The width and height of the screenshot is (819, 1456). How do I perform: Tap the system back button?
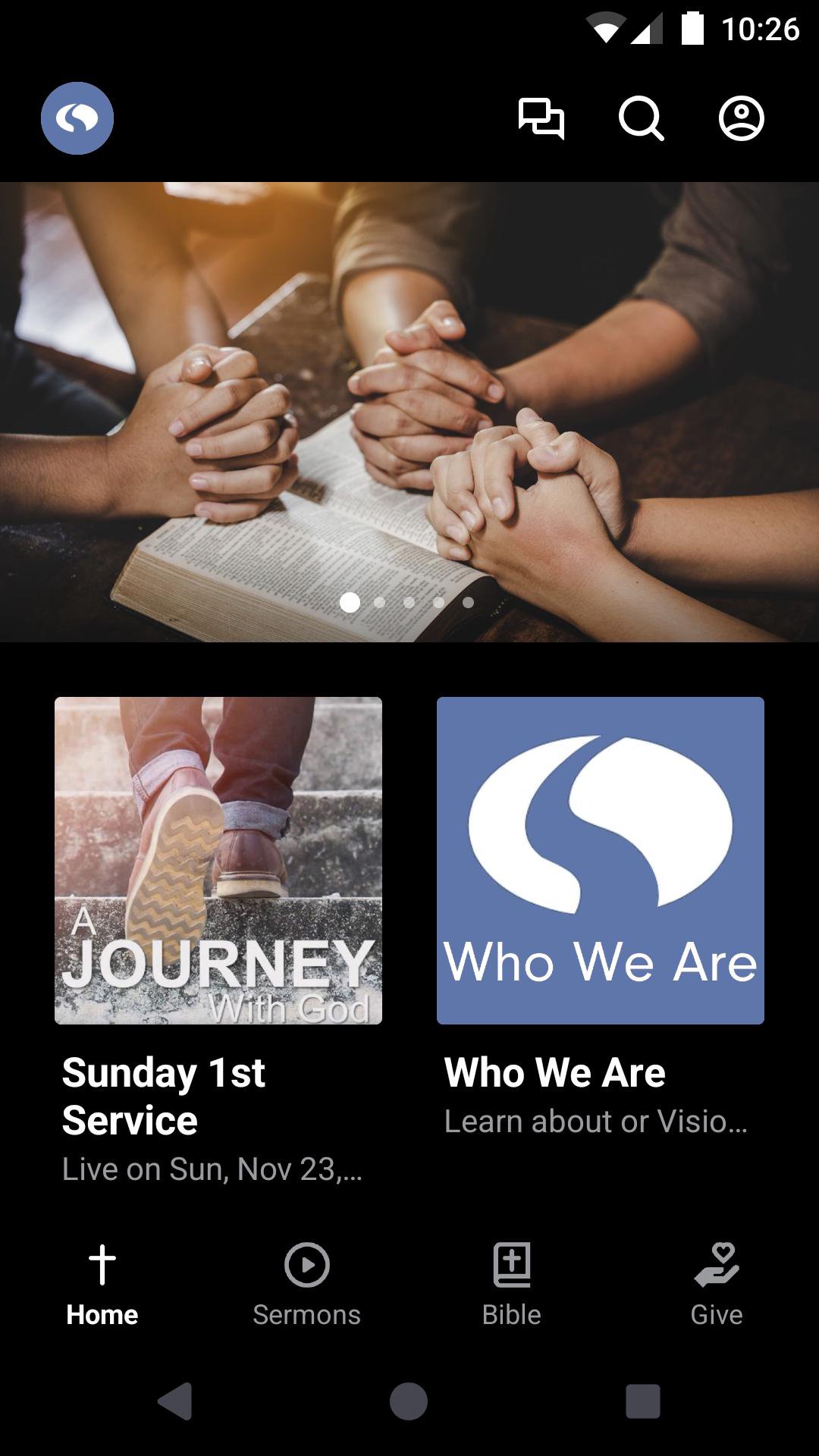click(x=175, y=1401)
